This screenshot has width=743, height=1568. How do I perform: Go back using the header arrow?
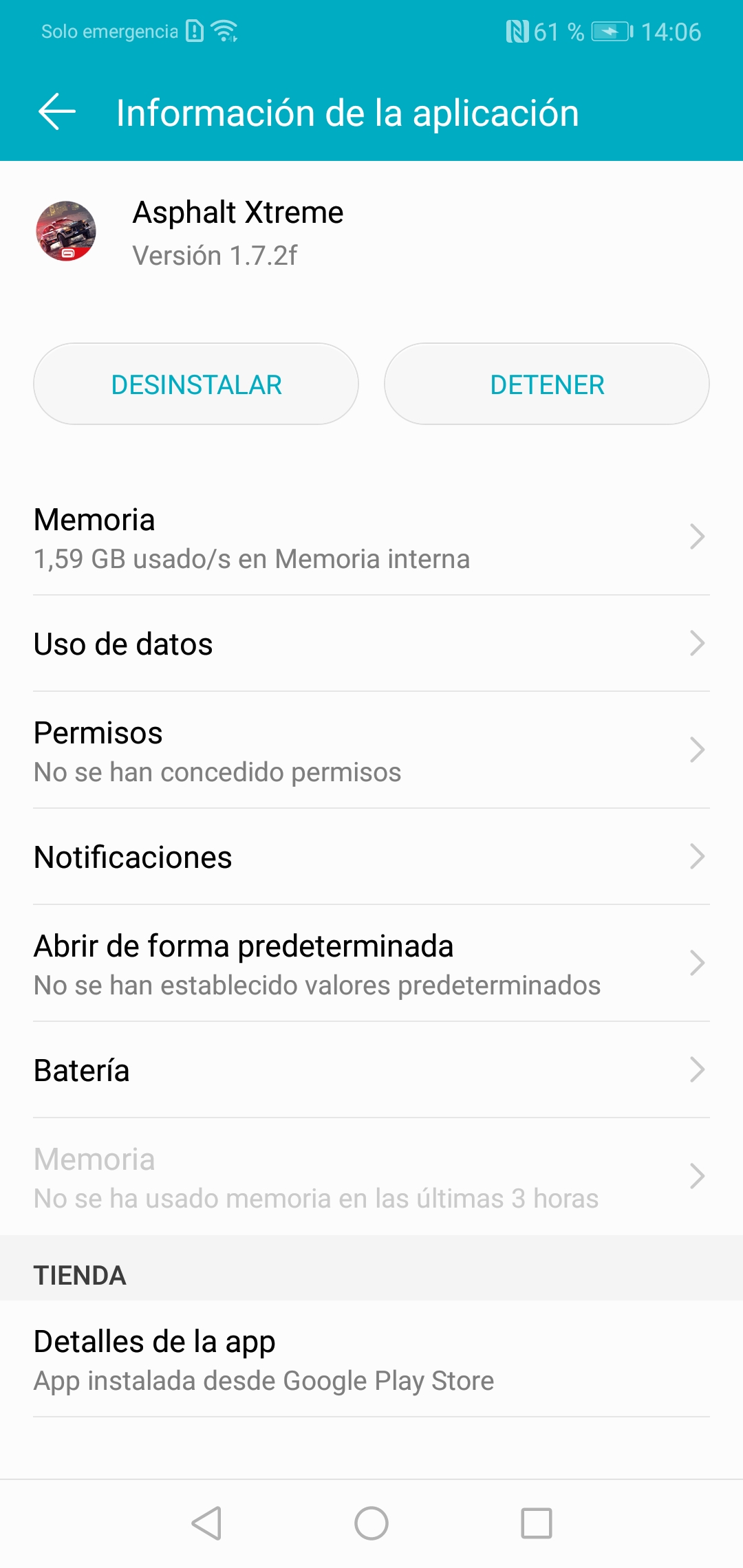(x=57, y=112)
